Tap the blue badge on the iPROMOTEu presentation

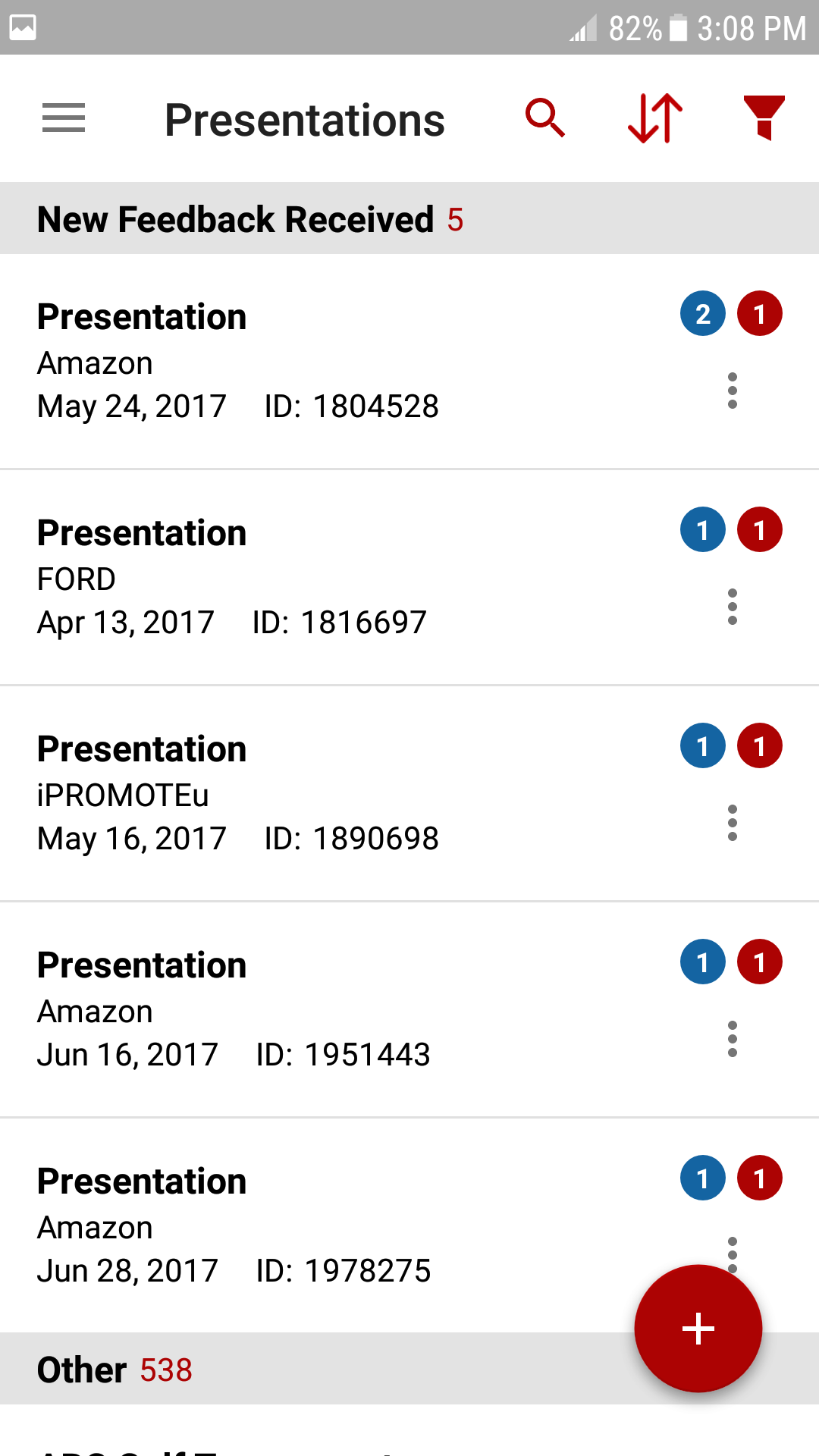(702, 746)
